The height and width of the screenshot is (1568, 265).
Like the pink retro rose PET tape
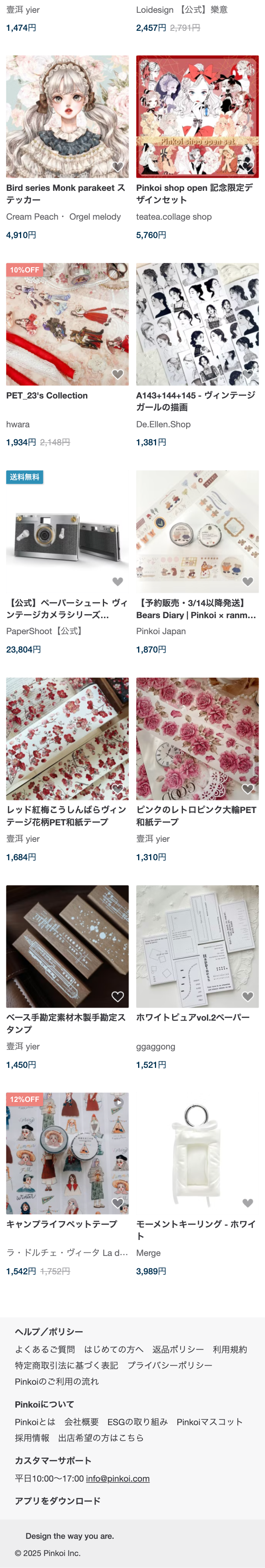[247, 789]
